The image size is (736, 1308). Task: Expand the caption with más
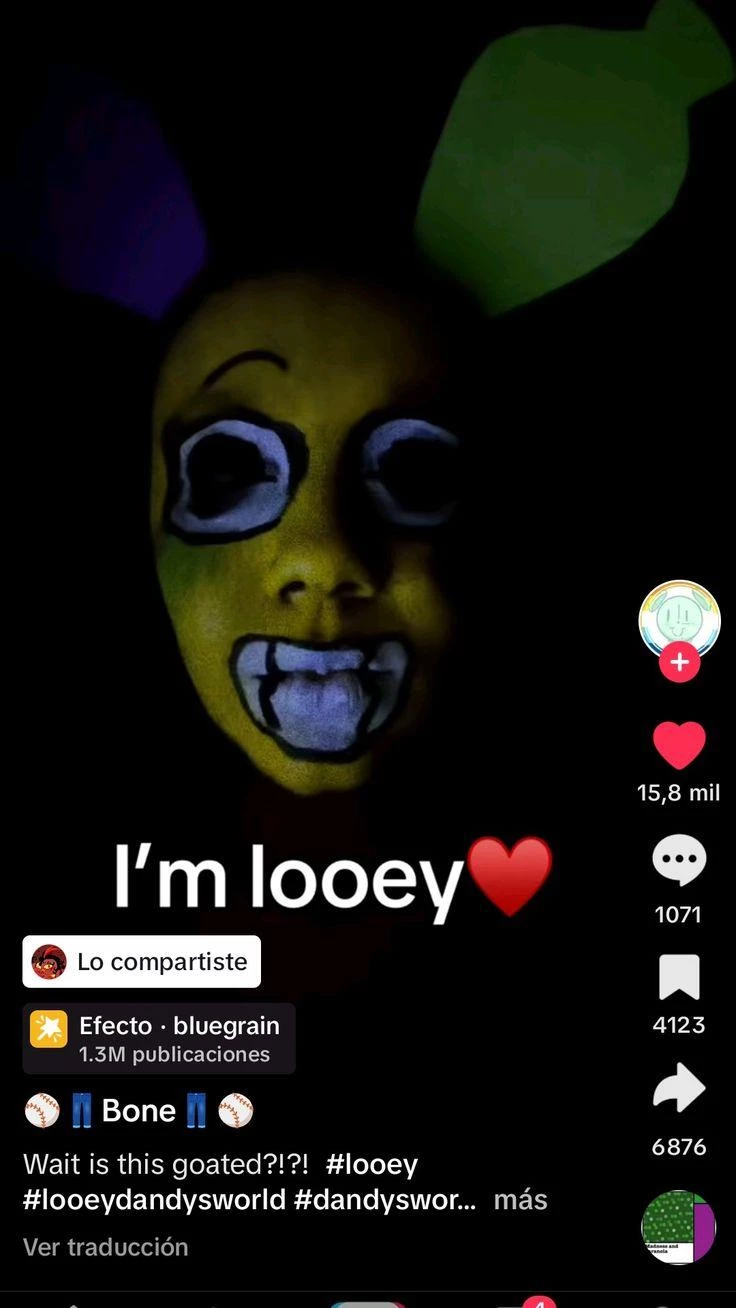520,1199
